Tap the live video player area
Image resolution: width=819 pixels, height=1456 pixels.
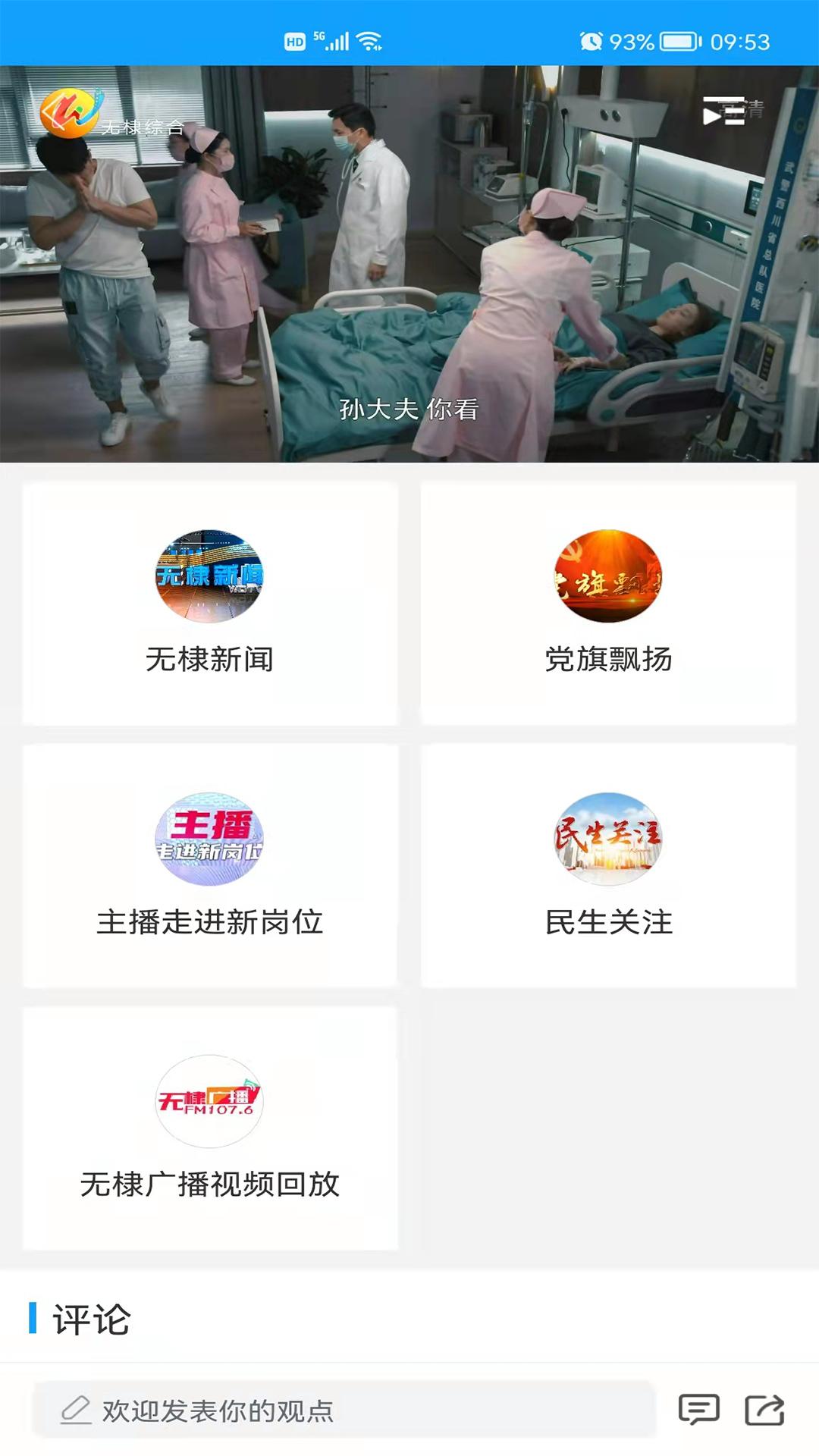tap(409, 265)
